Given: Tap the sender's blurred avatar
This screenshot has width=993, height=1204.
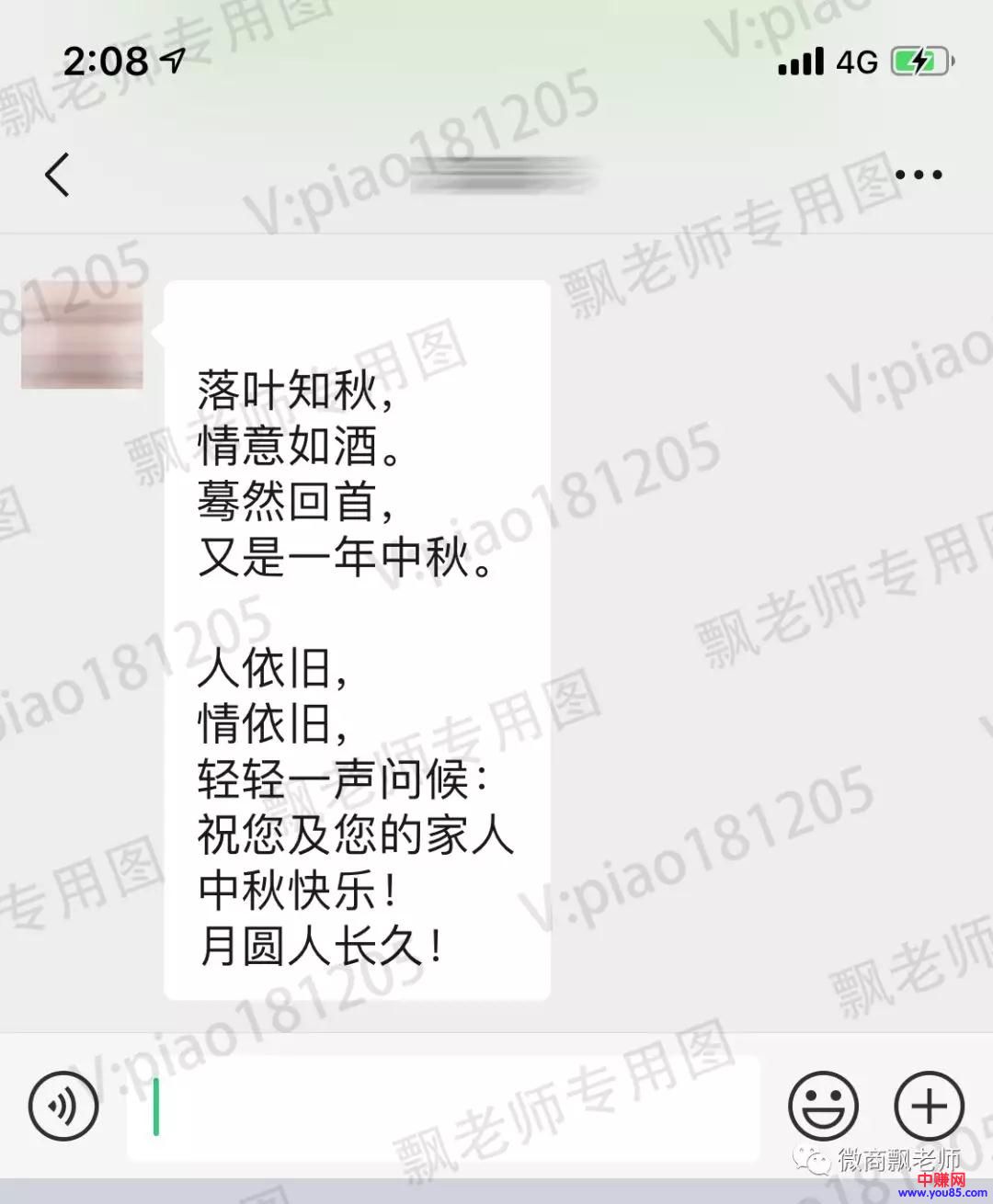Looking at the screenshot, I should click(x=82, y=335).
